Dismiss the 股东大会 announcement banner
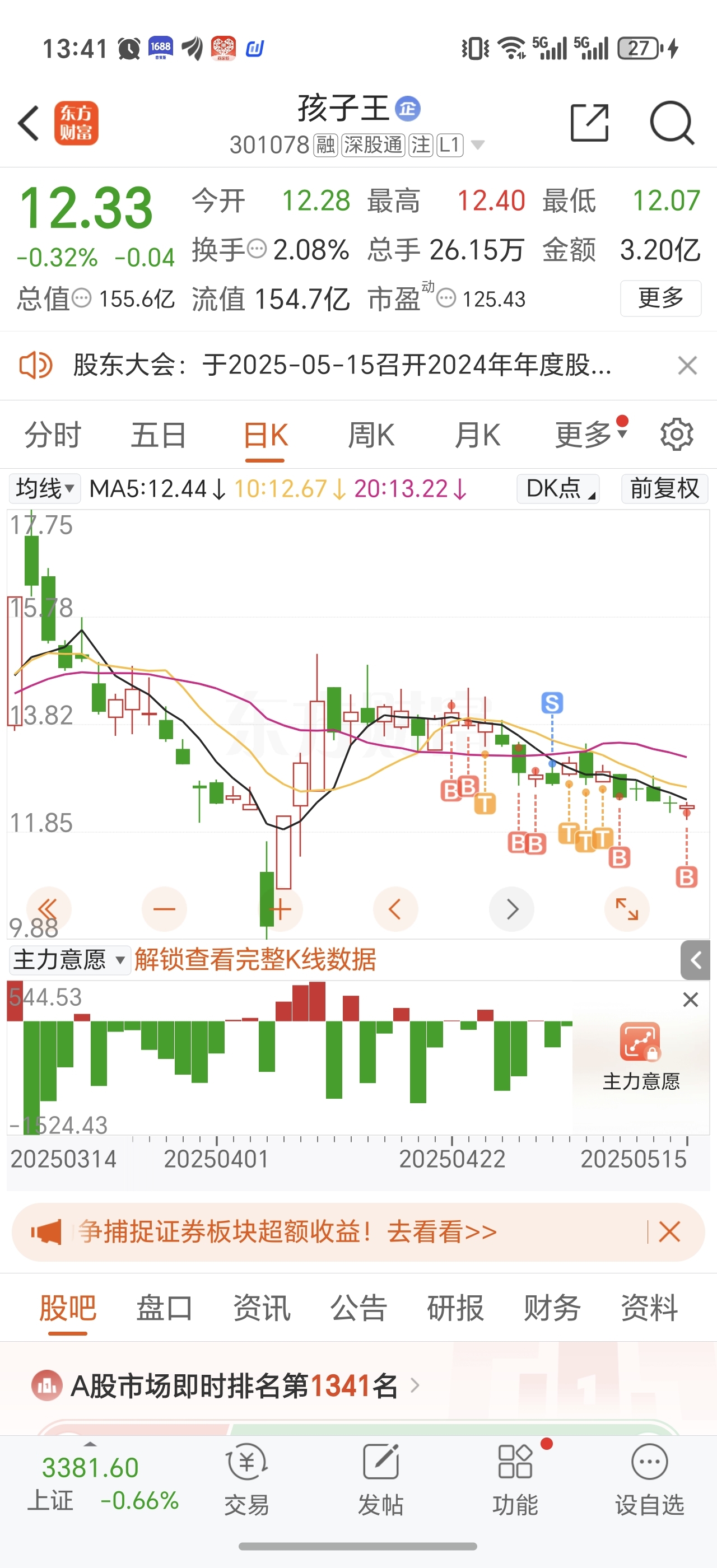 point(687,366)
